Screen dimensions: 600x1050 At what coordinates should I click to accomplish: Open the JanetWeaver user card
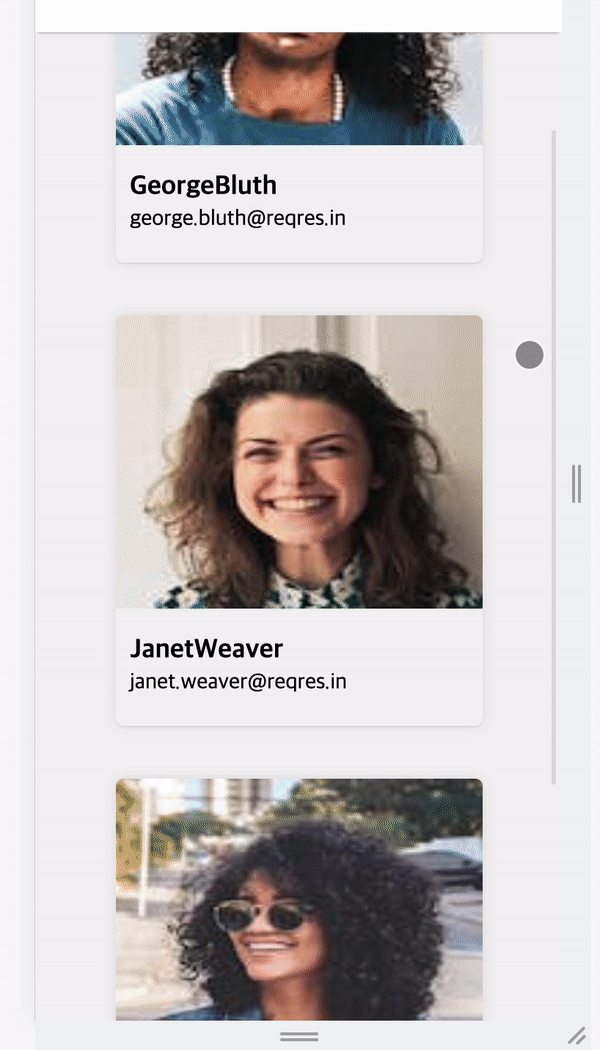click(x=298, y=520)
